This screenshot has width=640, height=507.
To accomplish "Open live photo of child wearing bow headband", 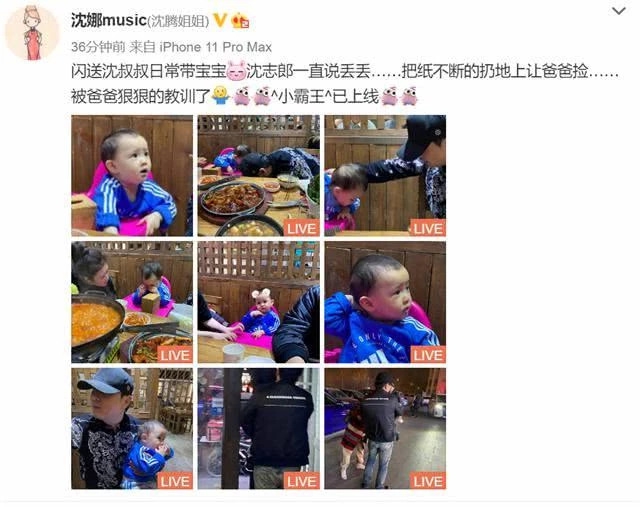I will pos(258,301).
